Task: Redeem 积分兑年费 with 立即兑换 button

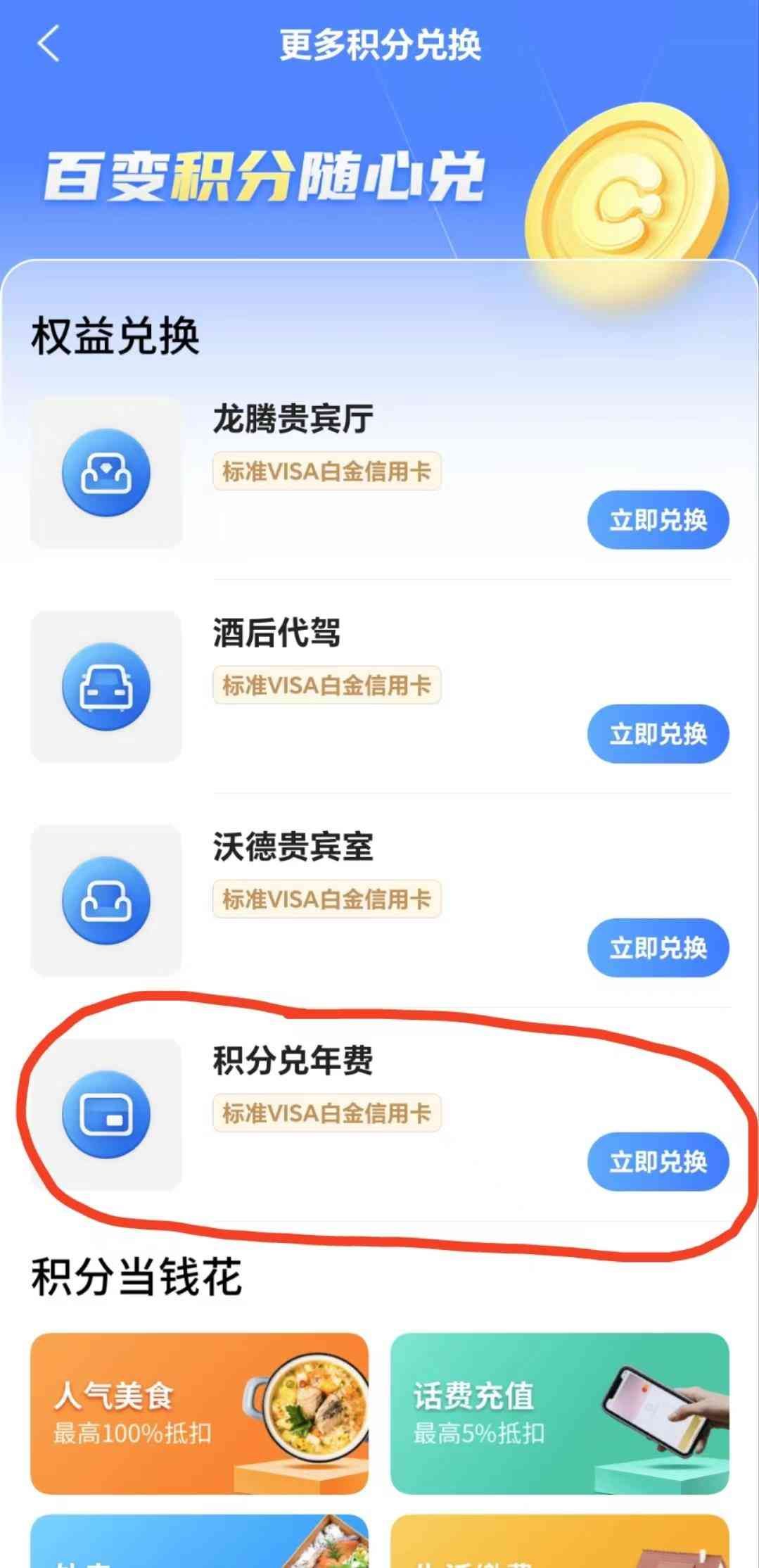Action: (658, 1162)
